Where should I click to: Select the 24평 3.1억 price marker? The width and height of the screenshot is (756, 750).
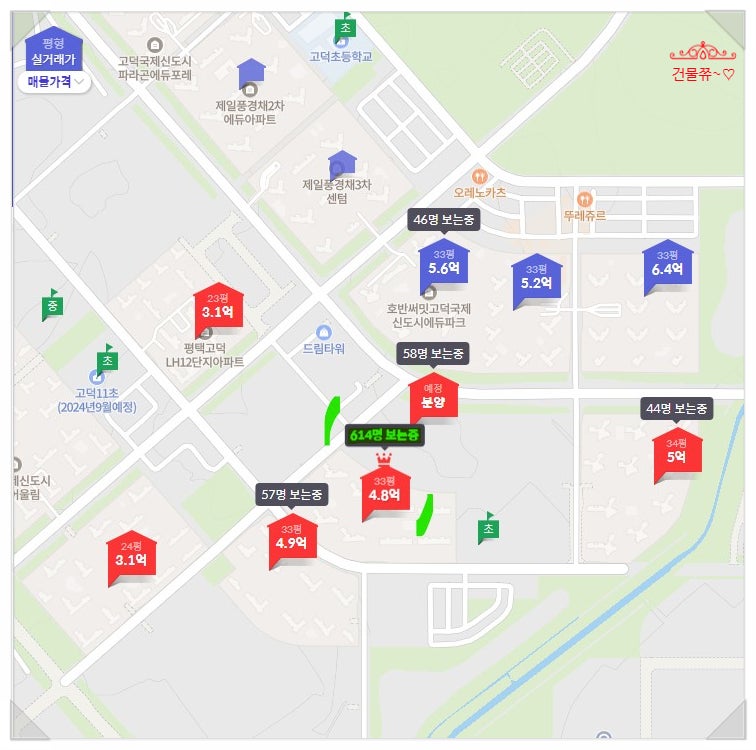click(x=131, y=558)
